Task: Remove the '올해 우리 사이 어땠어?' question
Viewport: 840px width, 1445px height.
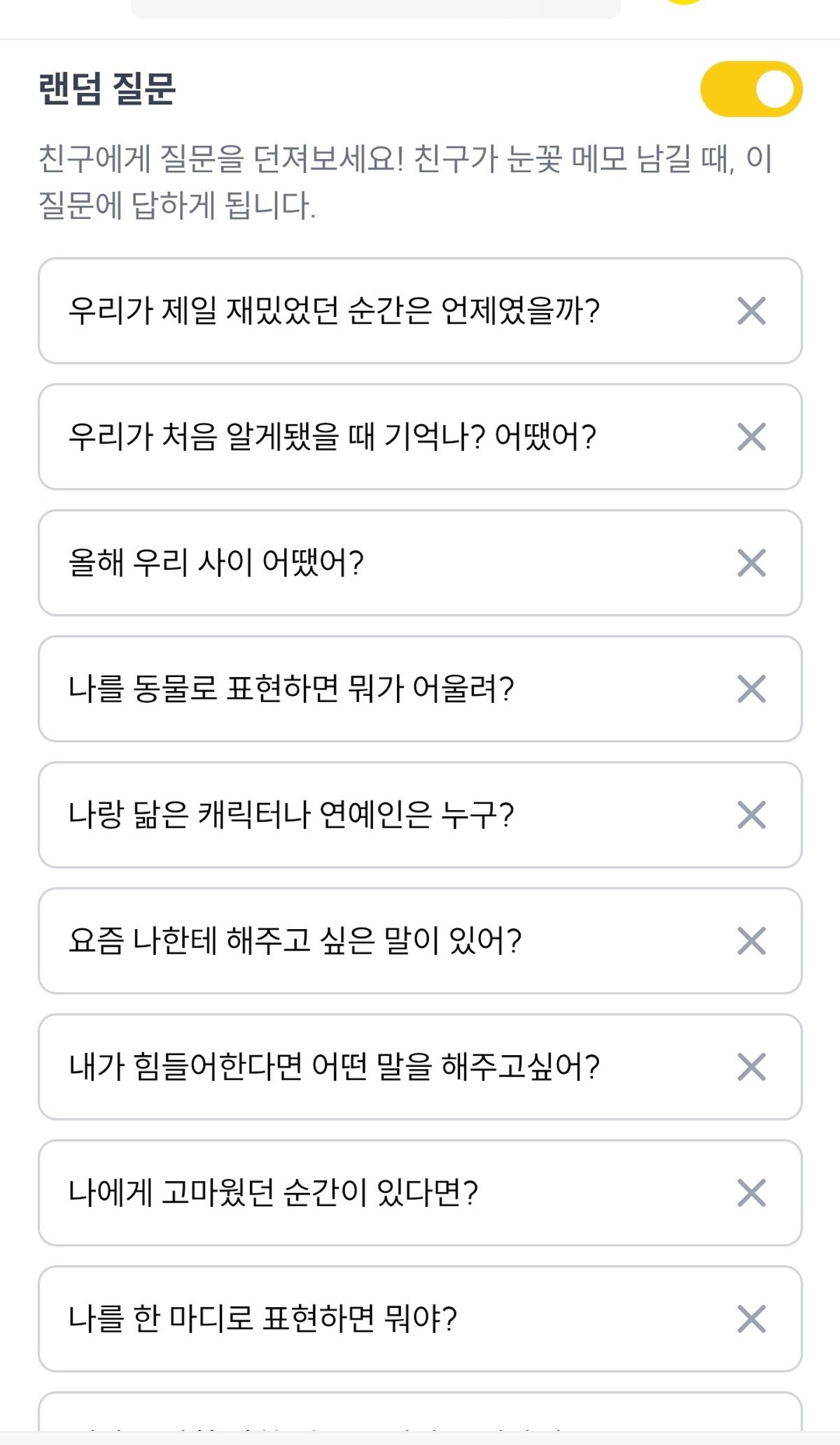Action: tap(751, 563)
